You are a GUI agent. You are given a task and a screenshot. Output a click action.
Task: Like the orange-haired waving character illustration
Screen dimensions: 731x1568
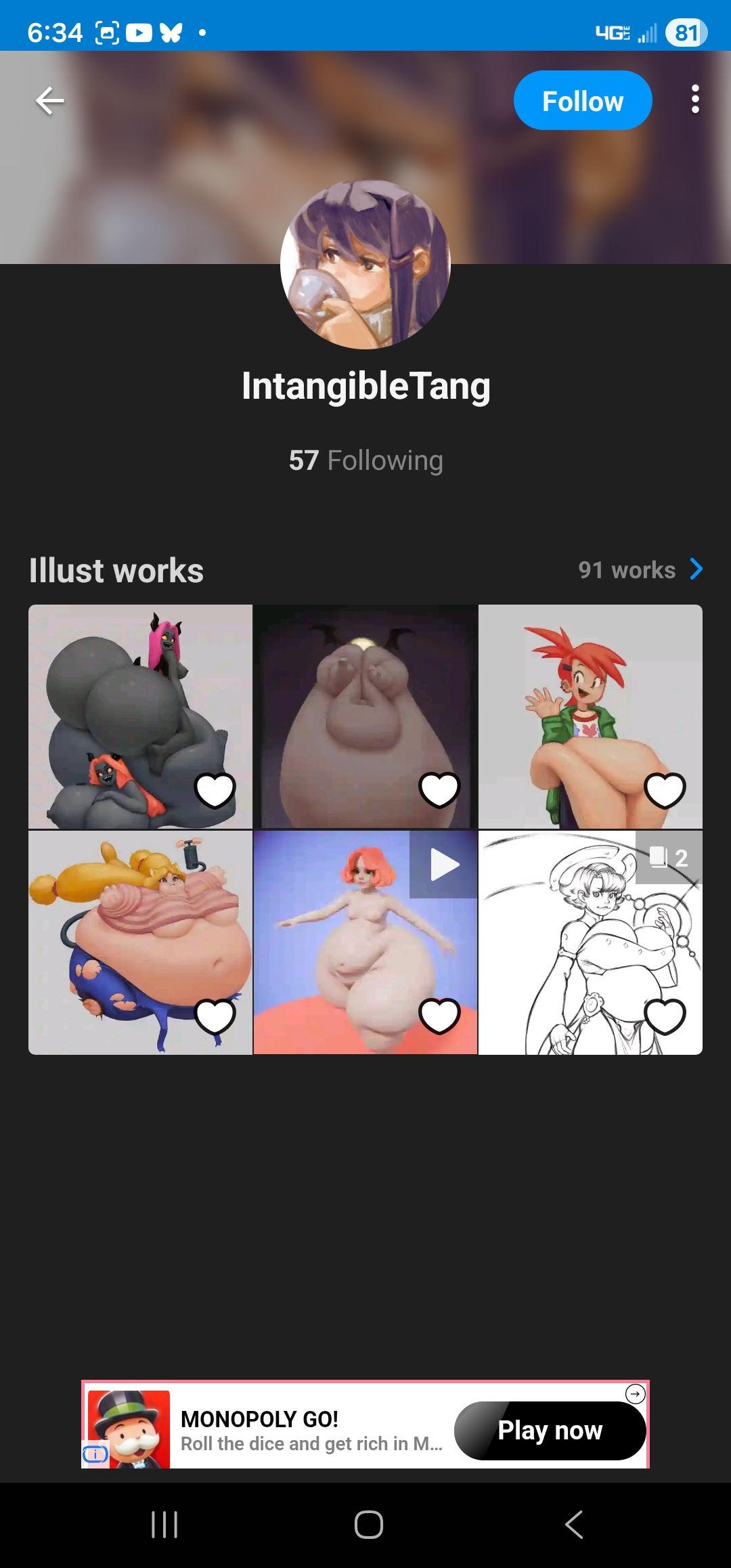coord(665,790)
